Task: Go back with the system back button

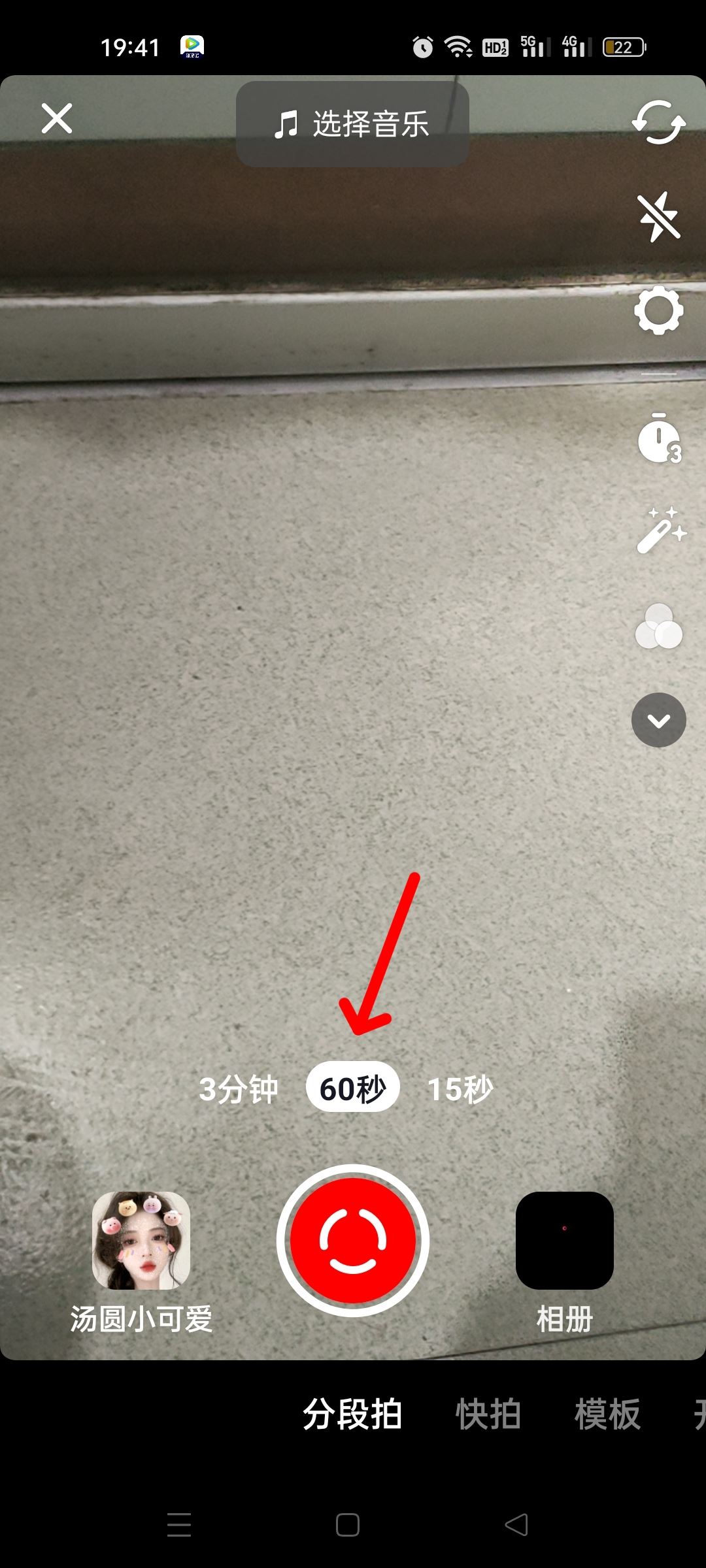Action: pyautogui.click(x=516, y=1525)
